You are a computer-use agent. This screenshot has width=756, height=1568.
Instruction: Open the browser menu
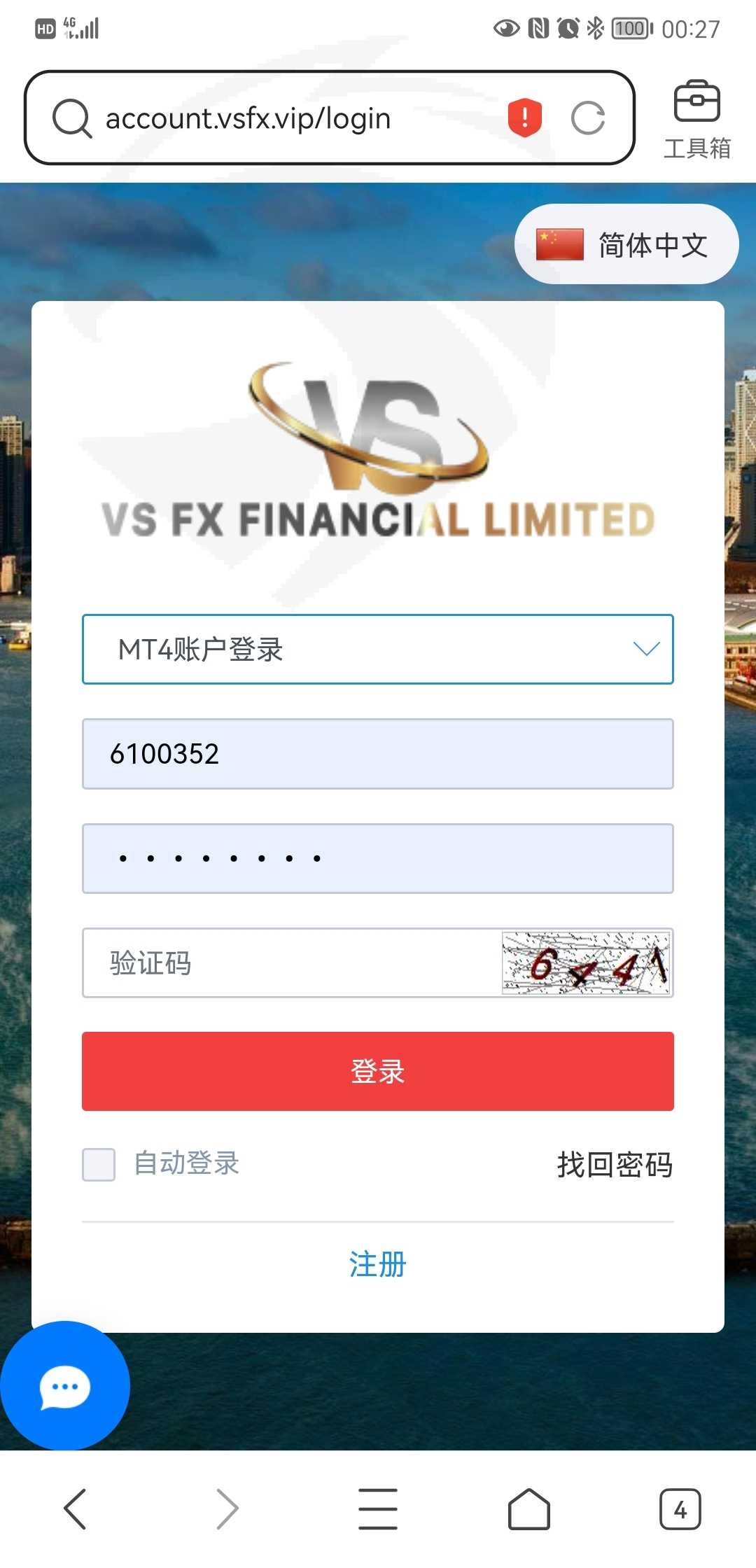(378, 1509)
